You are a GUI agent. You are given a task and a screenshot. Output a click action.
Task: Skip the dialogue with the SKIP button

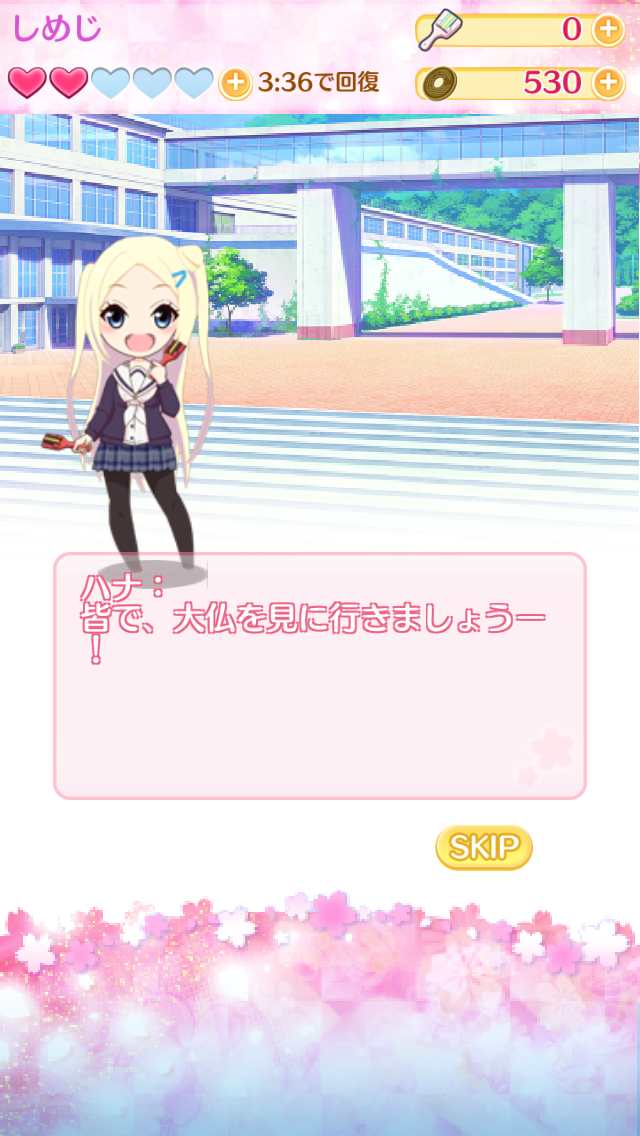point(483,848)
